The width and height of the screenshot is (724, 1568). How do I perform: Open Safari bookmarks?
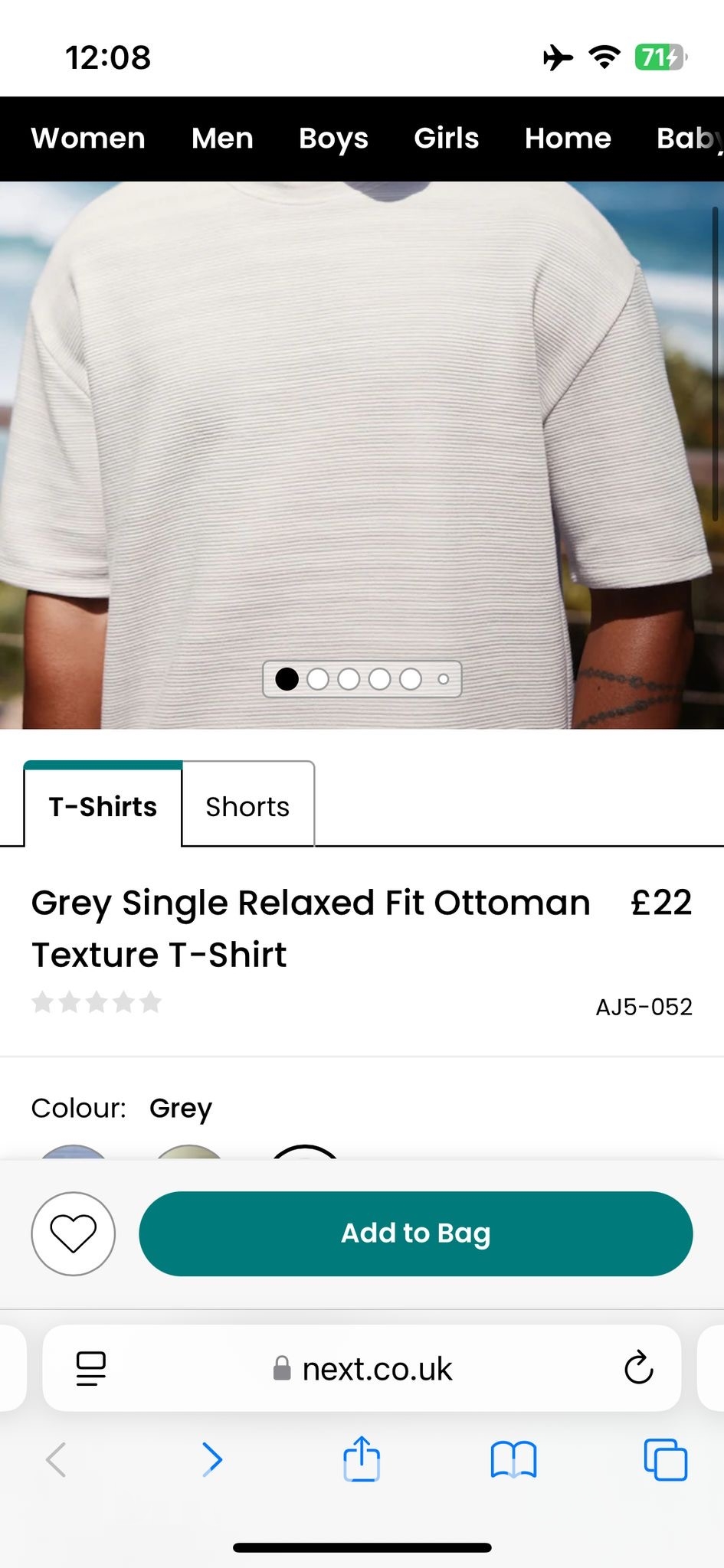[513, 1459]
